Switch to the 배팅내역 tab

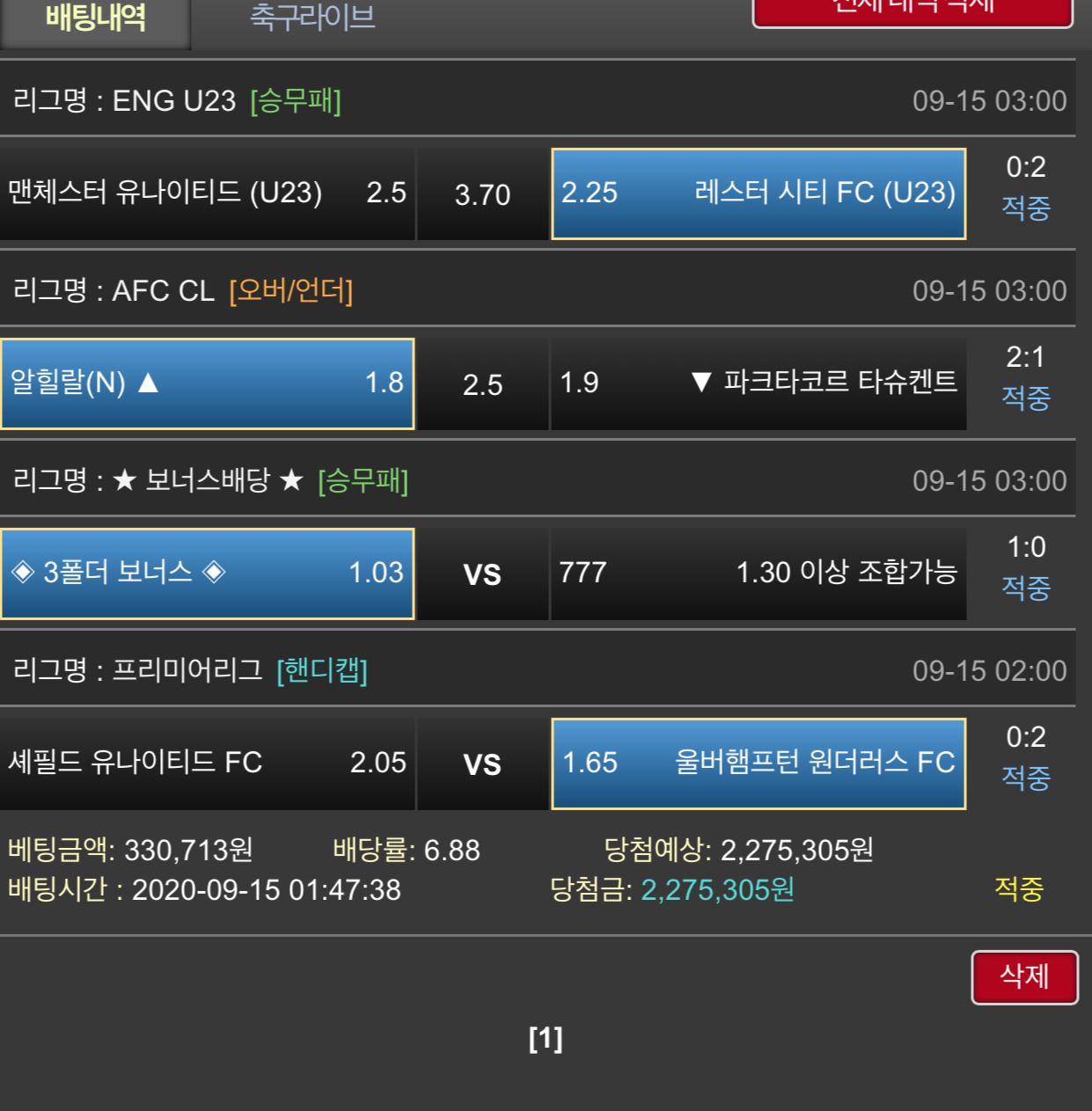click(x=95, y=19)
